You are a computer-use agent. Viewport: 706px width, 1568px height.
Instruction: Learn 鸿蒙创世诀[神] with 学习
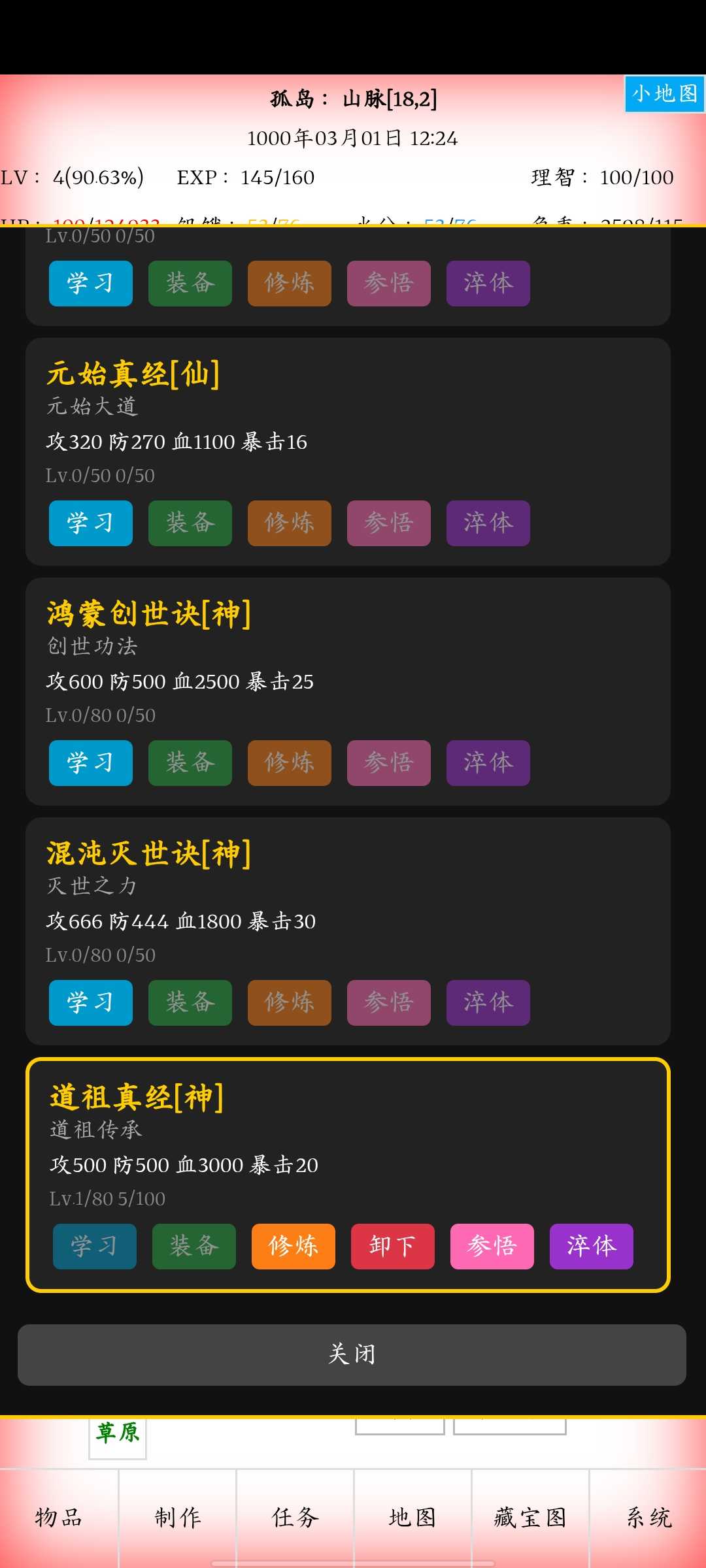[x=91, y=762]
